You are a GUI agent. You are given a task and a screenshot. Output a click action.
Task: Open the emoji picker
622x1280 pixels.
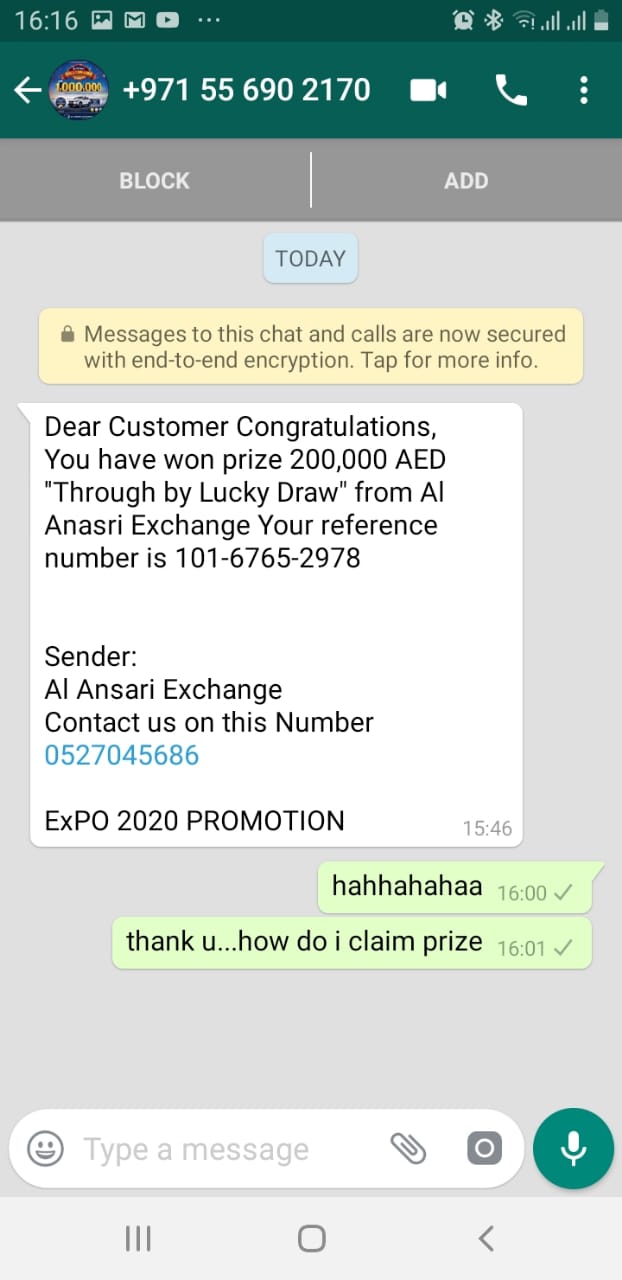[x=45, y=1148]
